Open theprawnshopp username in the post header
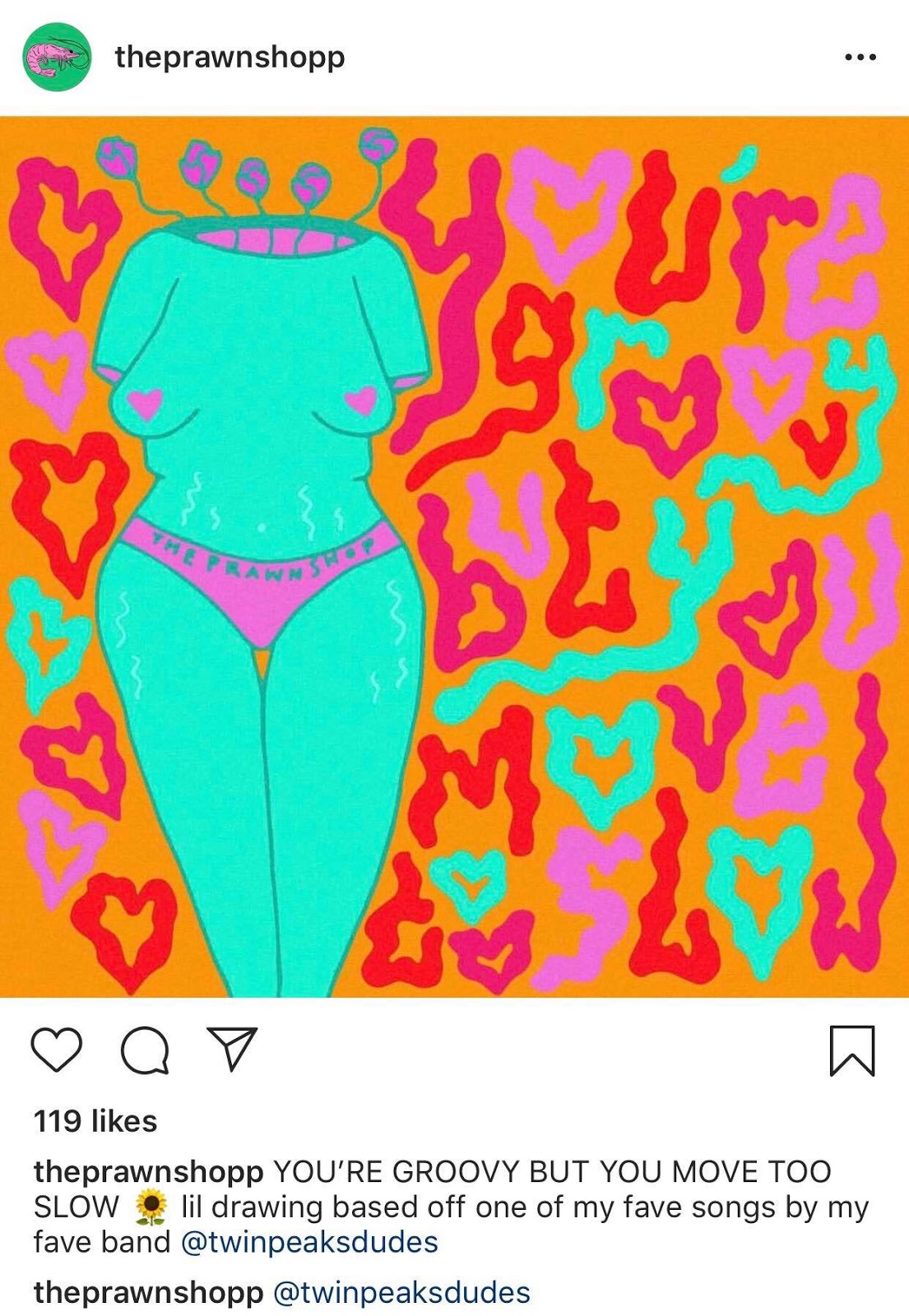Image resolution: width=909 pixels, height=1316 pixels. point(230,57)
